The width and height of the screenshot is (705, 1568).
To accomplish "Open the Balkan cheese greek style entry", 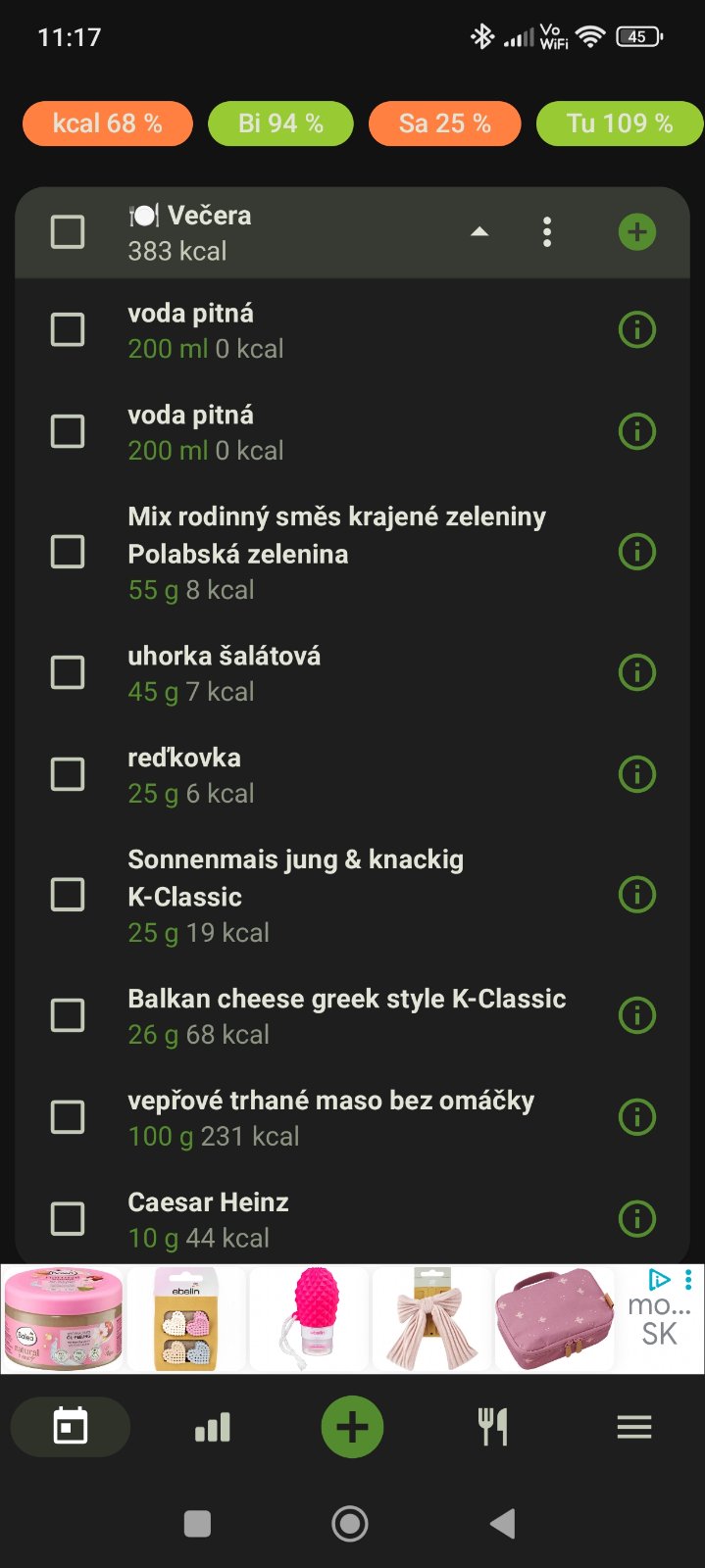I will (x=346, y=1015).
